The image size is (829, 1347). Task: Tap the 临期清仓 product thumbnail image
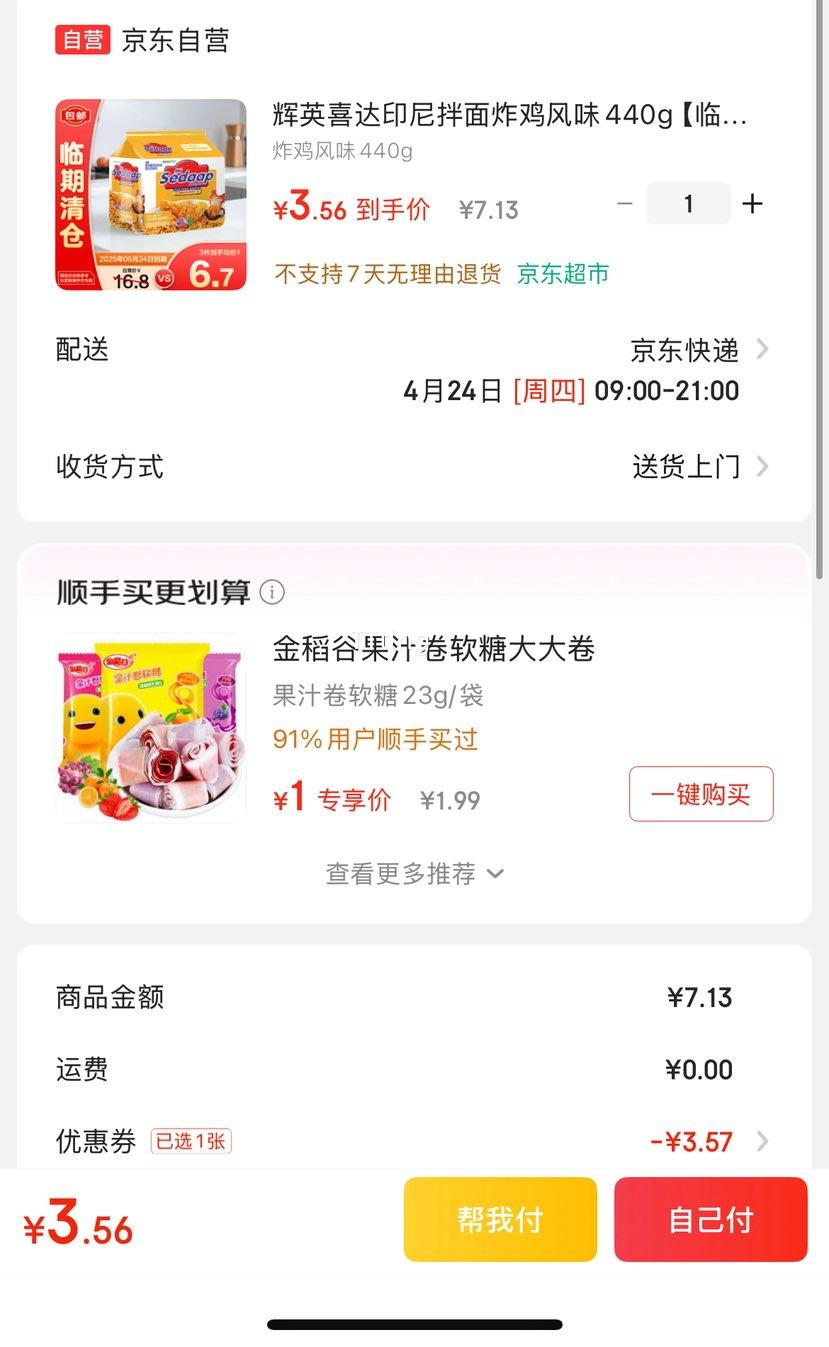point(150,195)
